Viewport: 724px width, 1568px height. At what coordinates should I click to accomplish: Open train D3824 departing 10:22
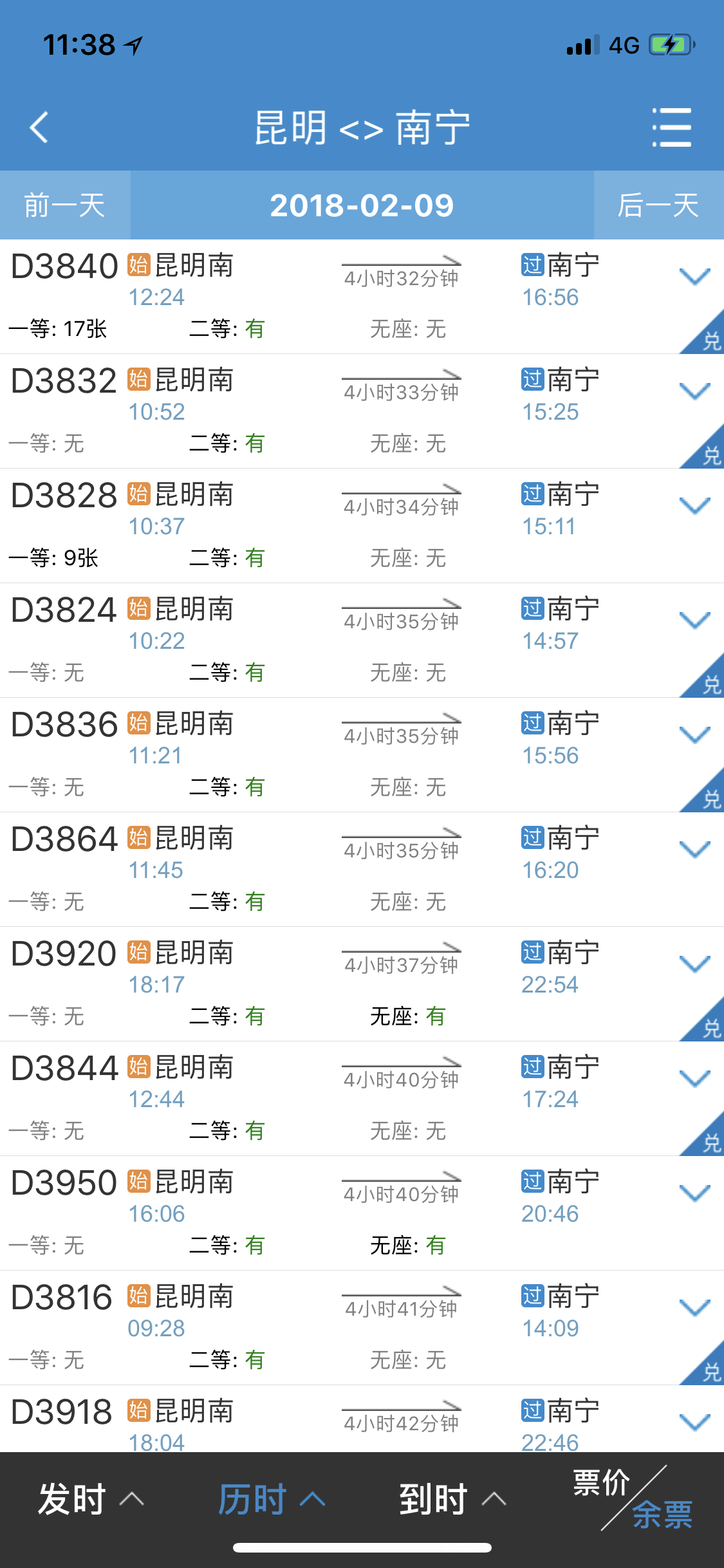click(362, 640)
